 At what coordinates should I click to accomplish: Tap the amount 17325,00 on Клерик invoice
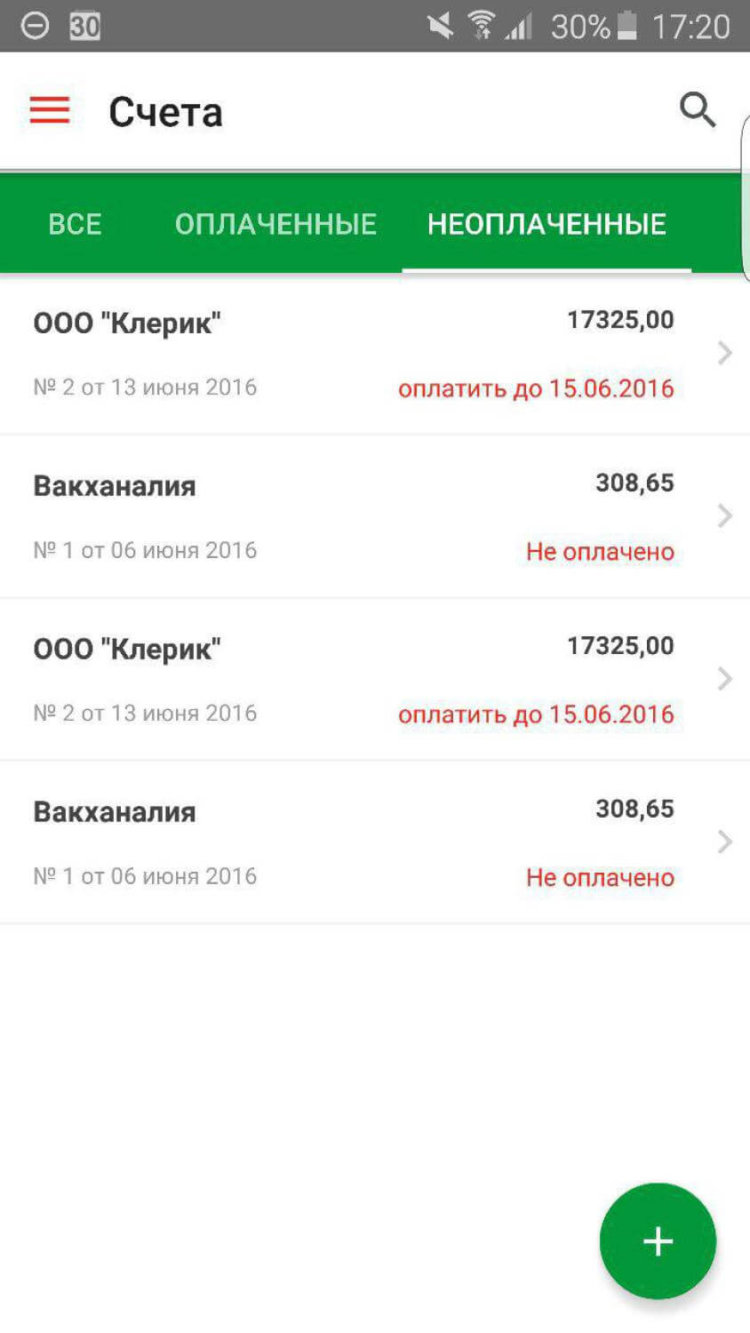click(x=621, y=319)
